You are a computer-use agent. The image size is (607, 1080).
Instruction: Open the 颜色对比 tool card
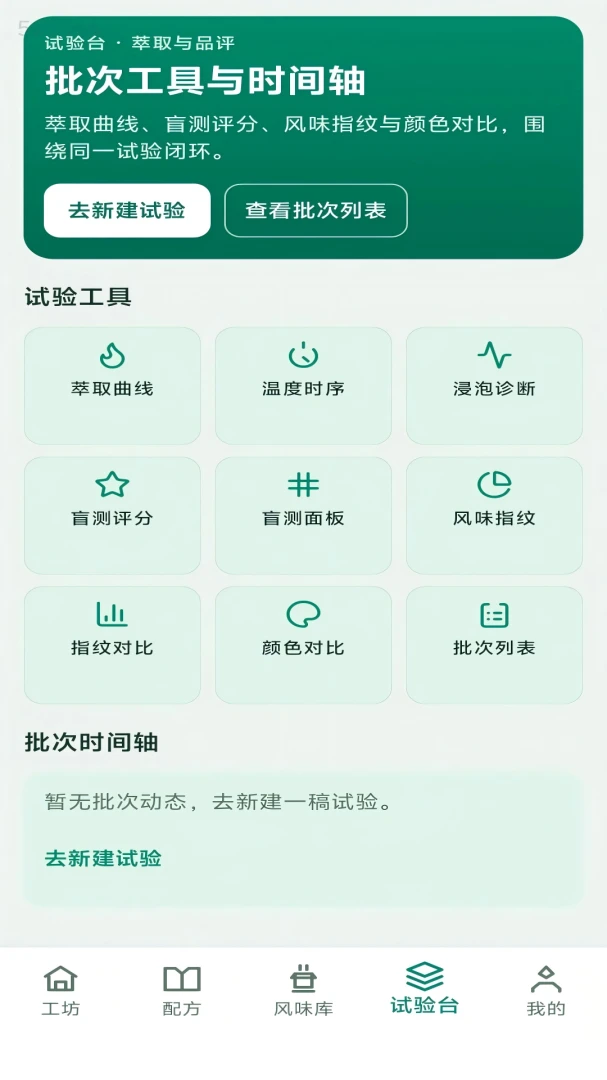pos(303,645)
